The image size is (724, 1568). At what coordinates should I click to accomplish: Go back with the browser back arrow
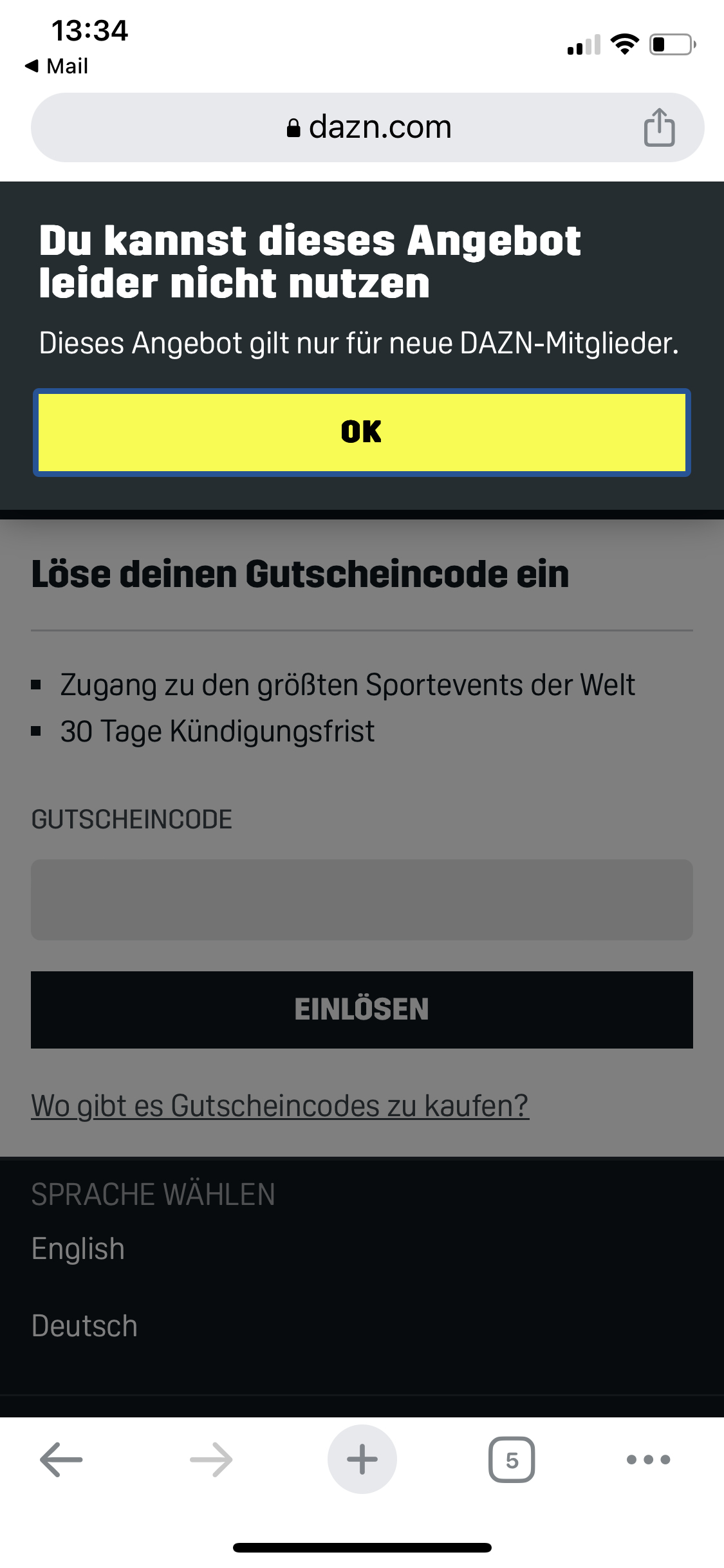pyautogui.click(x=61, y=1459)
